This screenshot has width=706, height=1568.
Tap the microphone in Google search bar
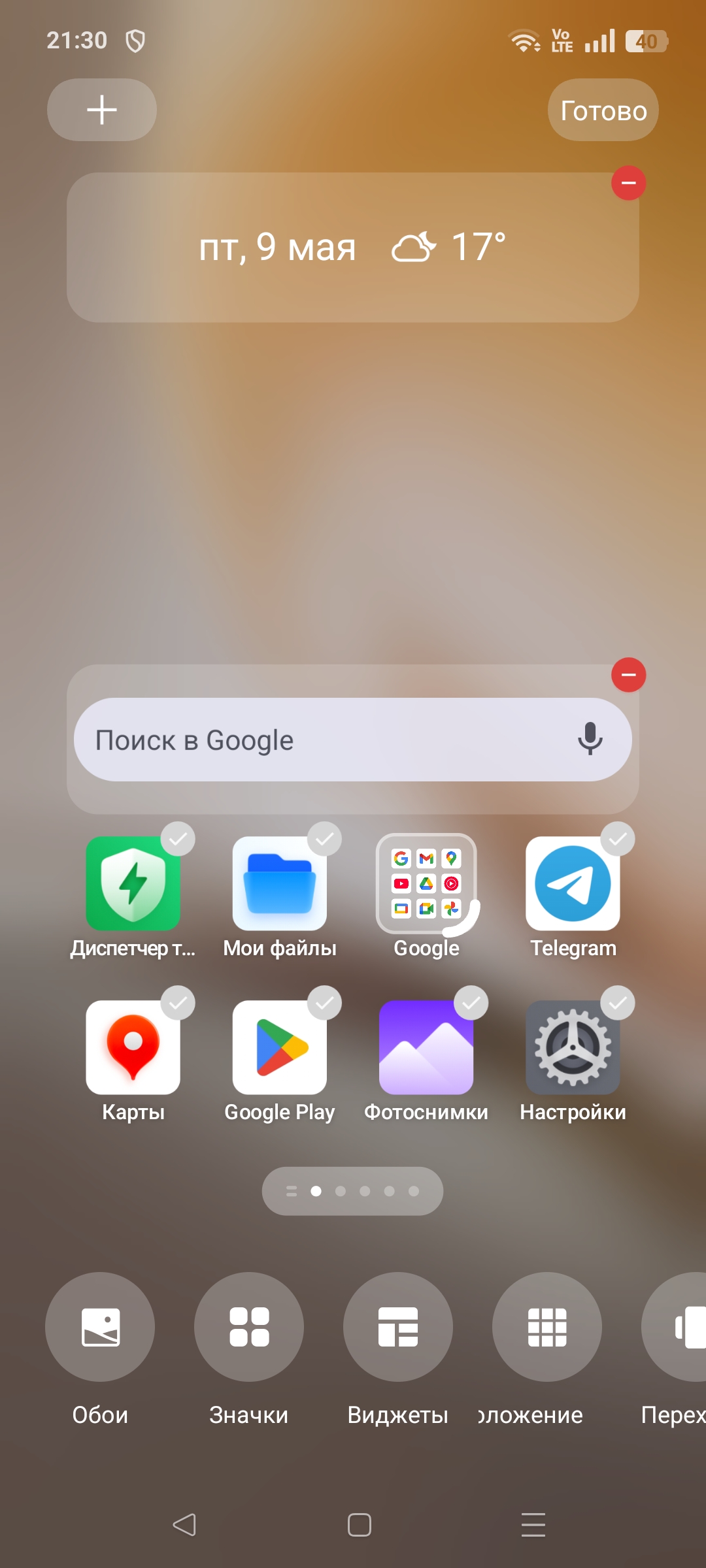click(x=590, y=739)
